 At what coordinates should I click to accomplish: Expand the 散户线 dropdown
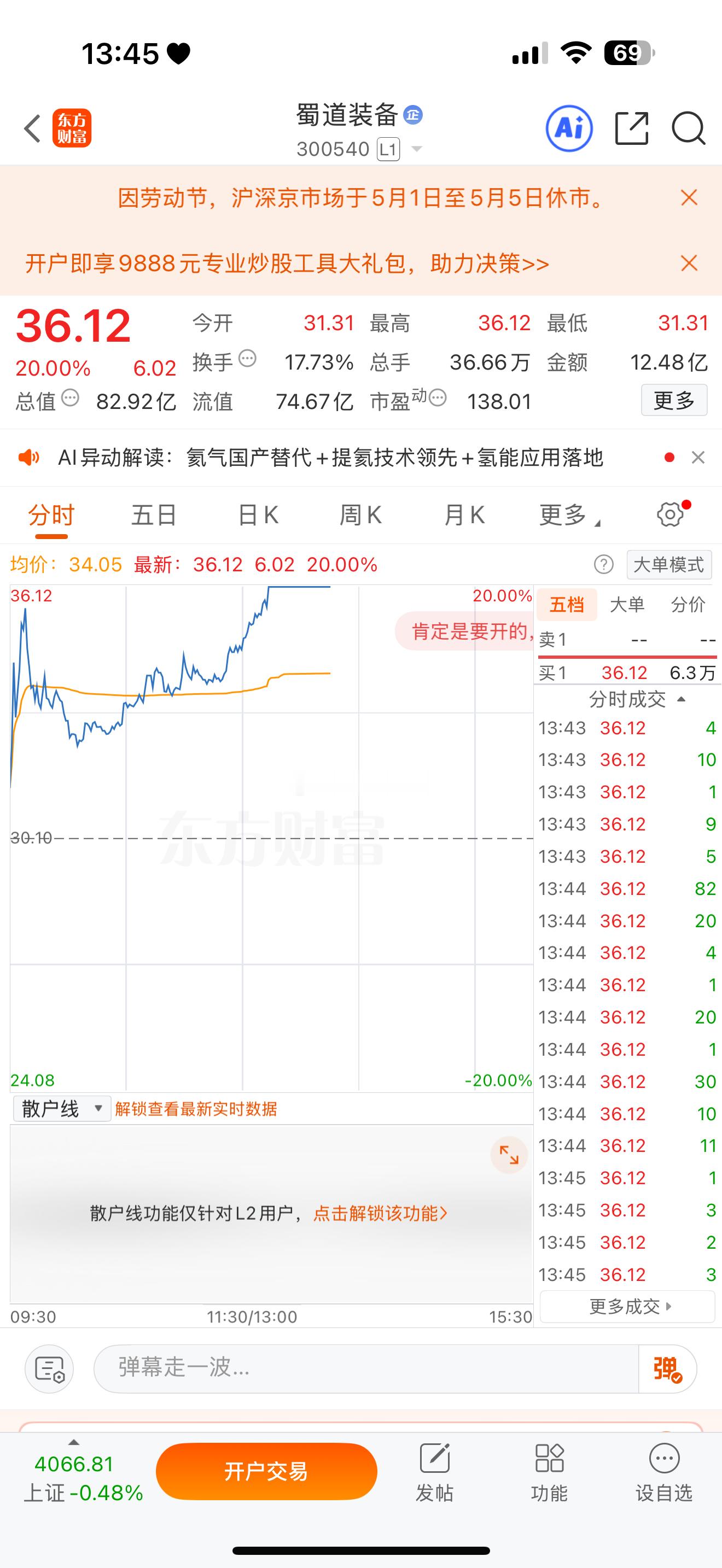[x=61, y=1108]
